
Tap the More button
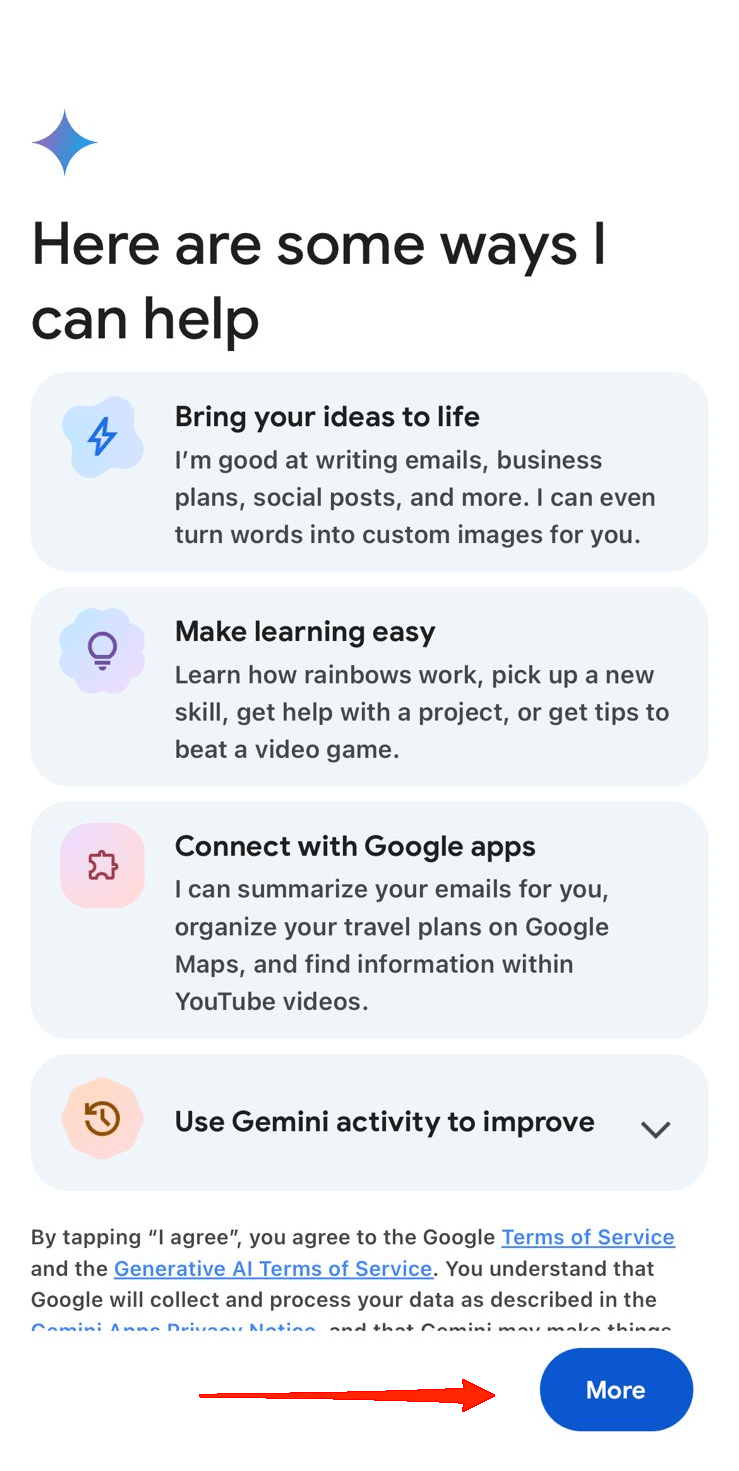tap(615, 1389)
